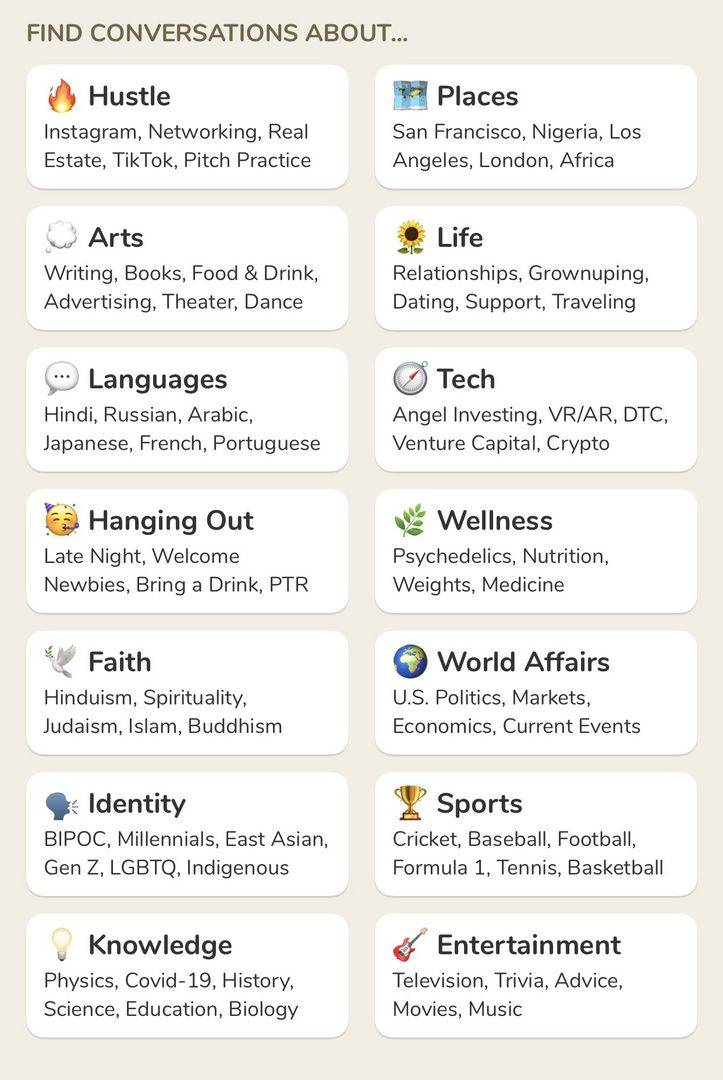Select the Identity category
Screen dimensions: 723x1080
point(187,834)
